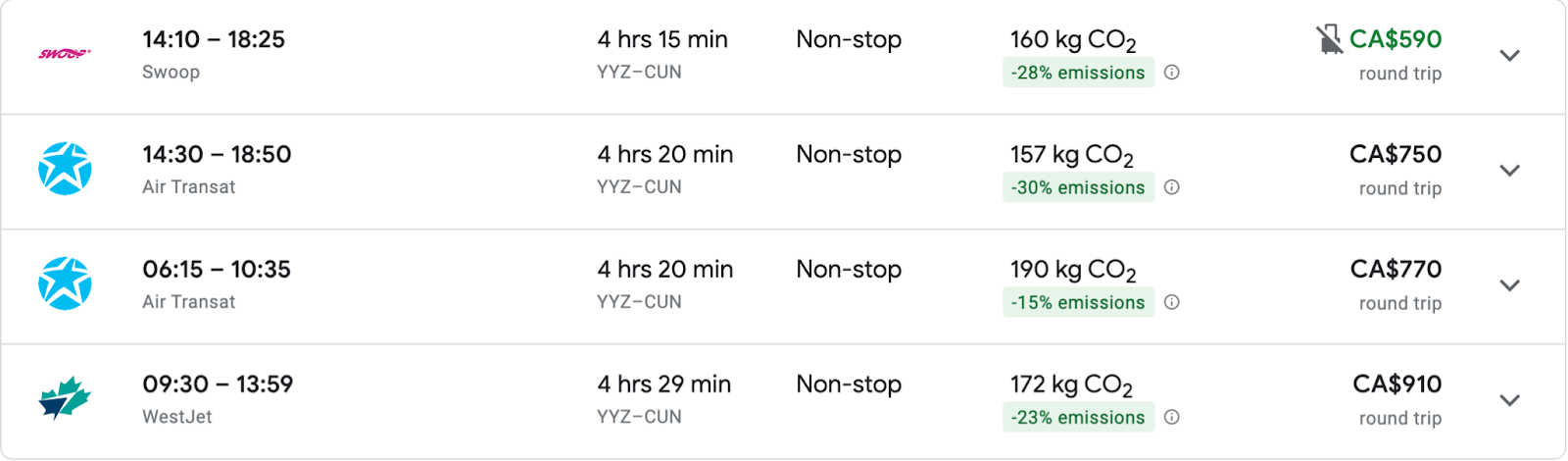This screenshot has width=1568, height=461.
Task: Open emissions info for the 190 kg CO2 flight
Action: click(x=1171, y=302)
